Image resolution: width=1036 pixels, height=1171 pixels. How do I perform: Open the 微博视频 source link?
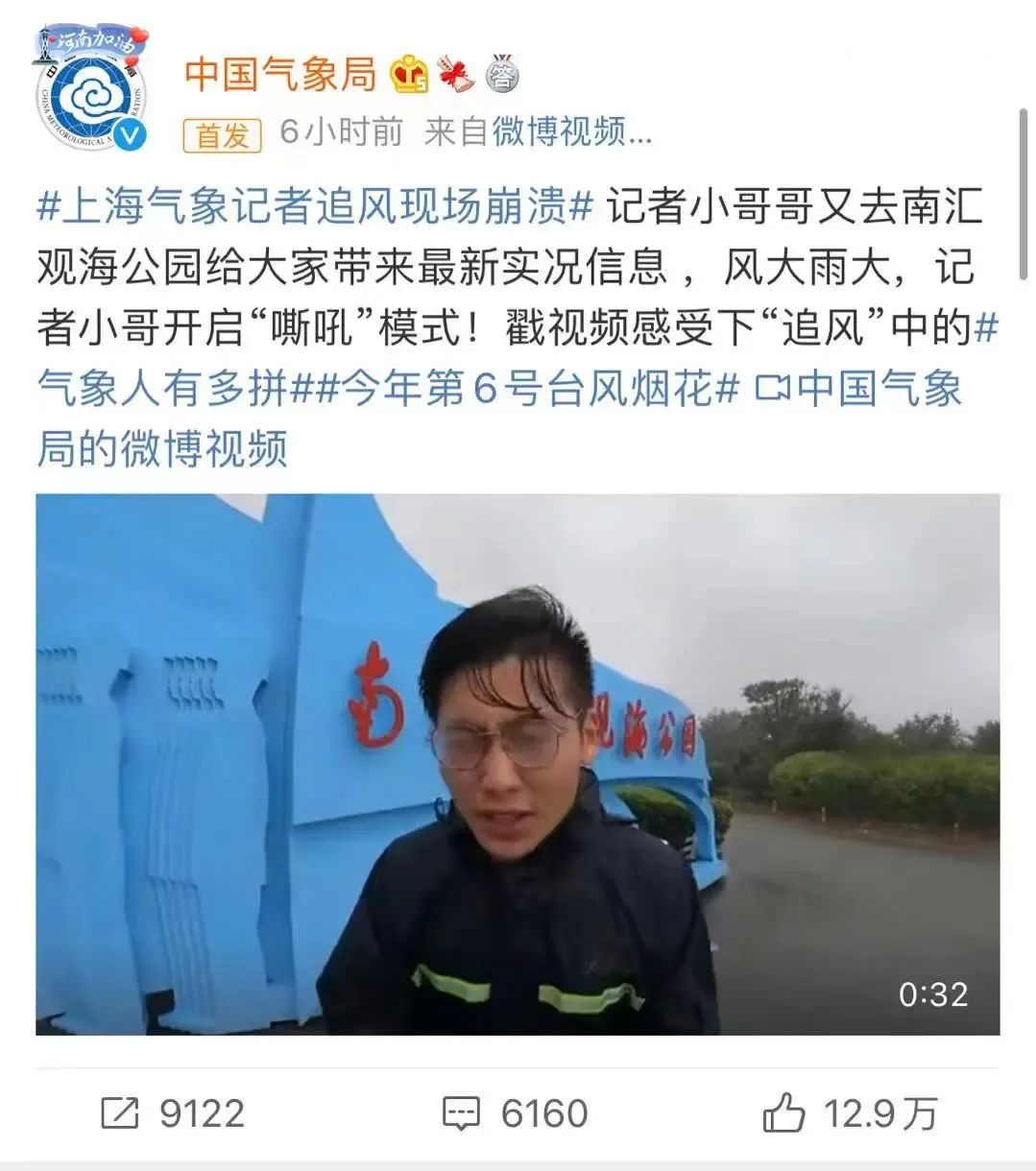tap(571, 132)
